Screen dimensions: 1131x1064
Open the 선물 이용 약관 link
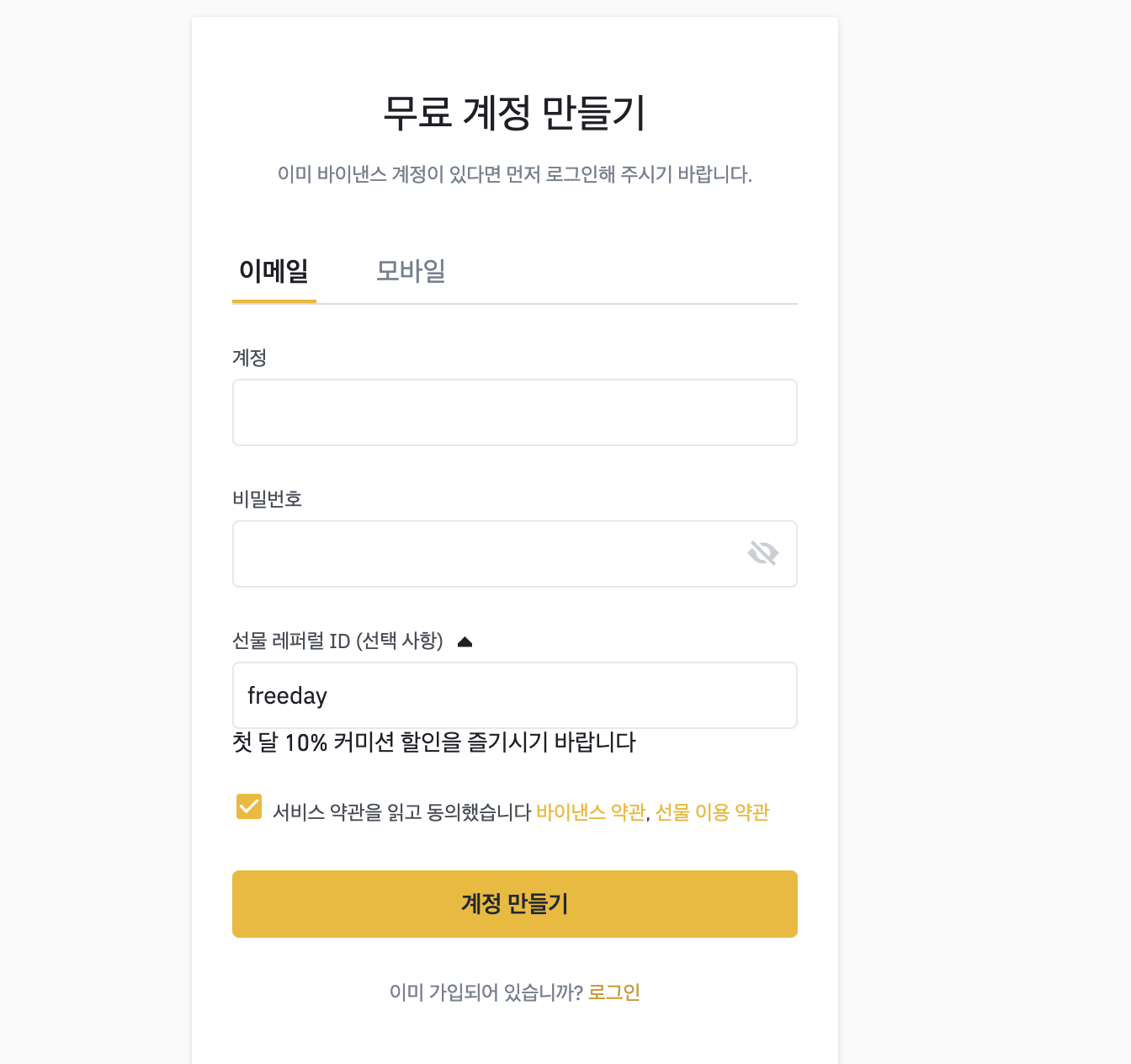click(712, 812)
